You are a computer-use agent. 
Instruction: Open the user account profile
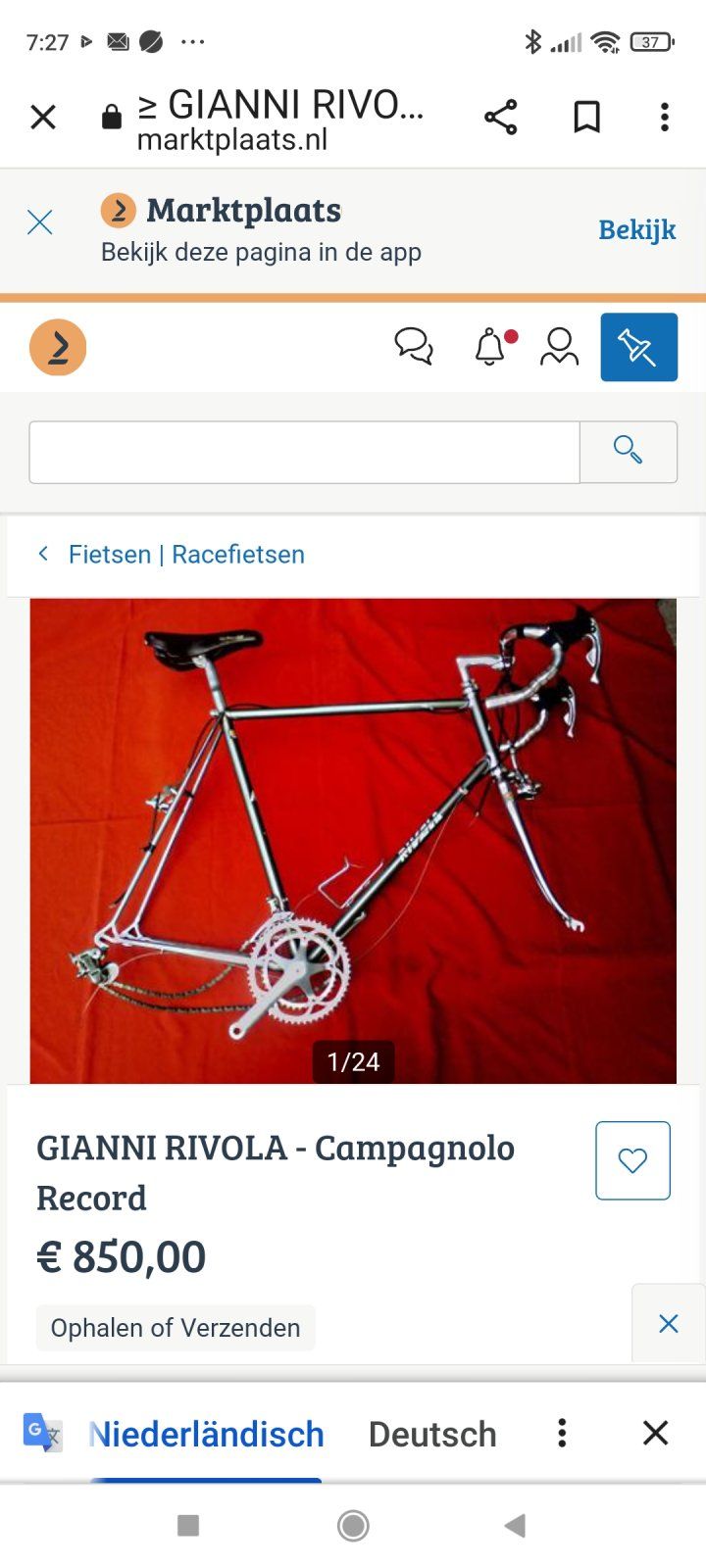tap(559, 347)
